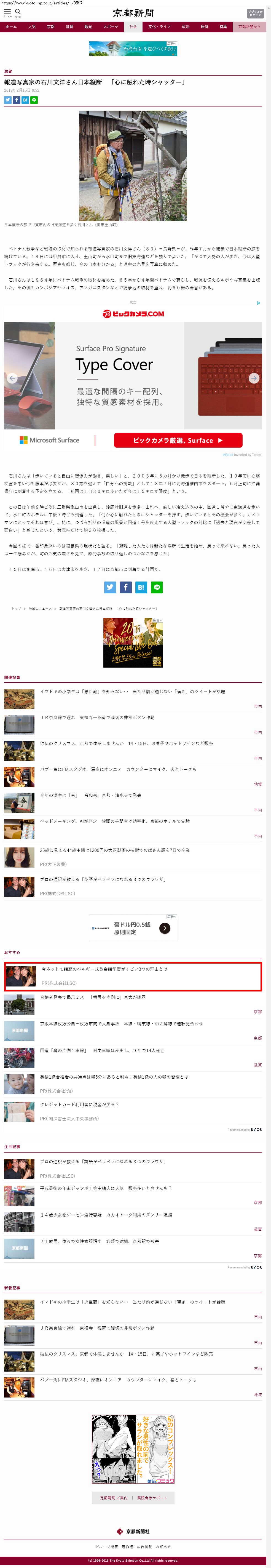Open ベルギー式英会話学習 recommended article
Screen dimensions: 271x1568
(x=104, y=969)
